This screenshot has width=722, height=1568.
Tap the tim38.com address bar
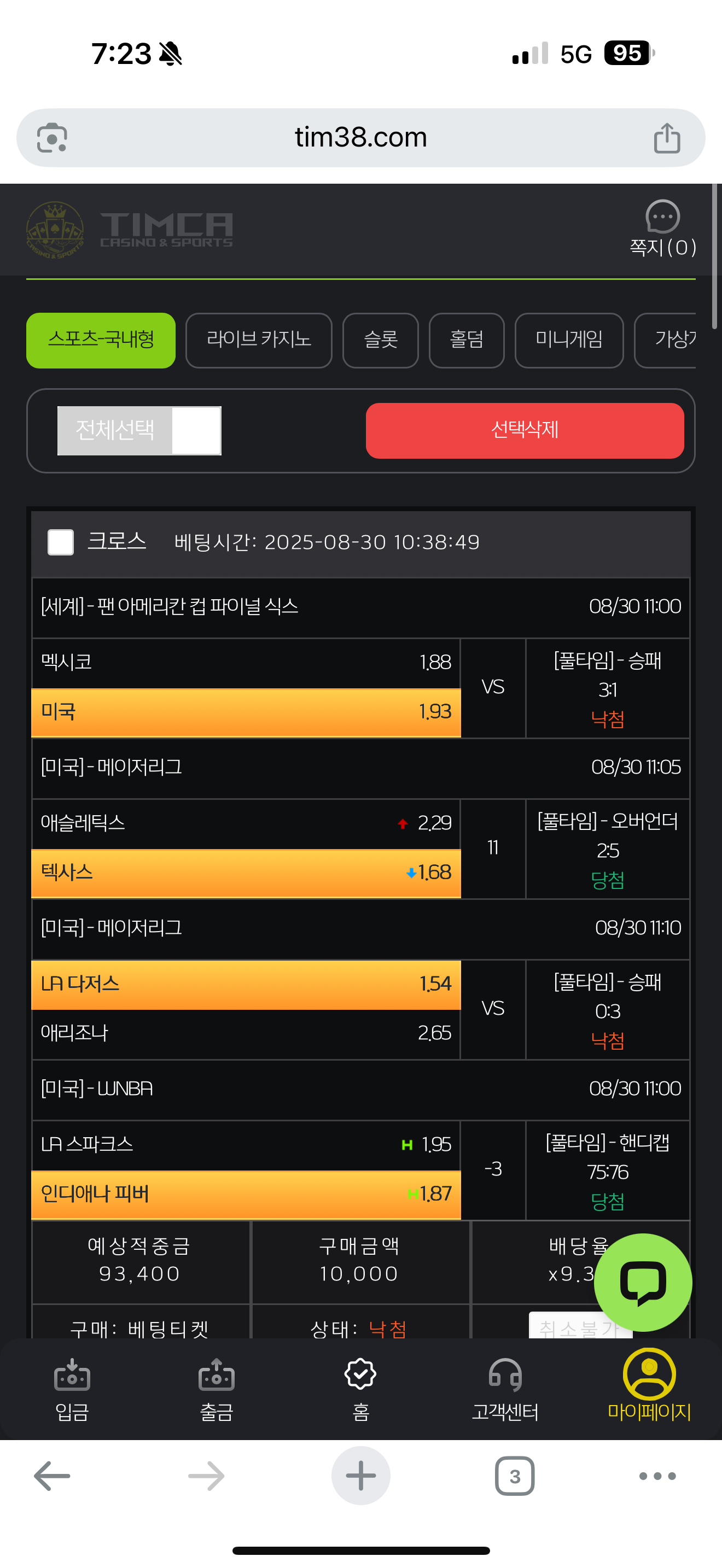click(361, 138)
